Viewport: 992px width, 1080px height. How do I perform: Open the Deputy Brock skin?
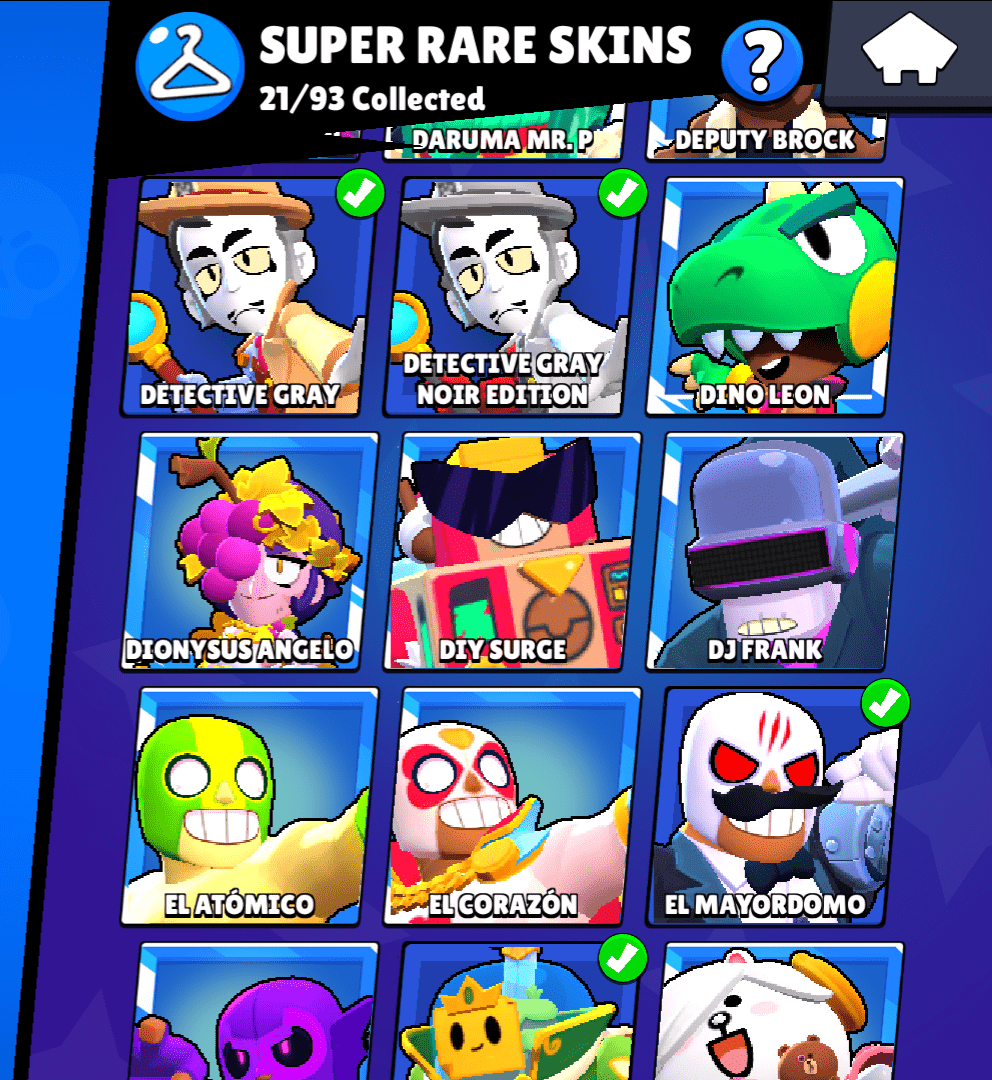click(x=765, y=136)
